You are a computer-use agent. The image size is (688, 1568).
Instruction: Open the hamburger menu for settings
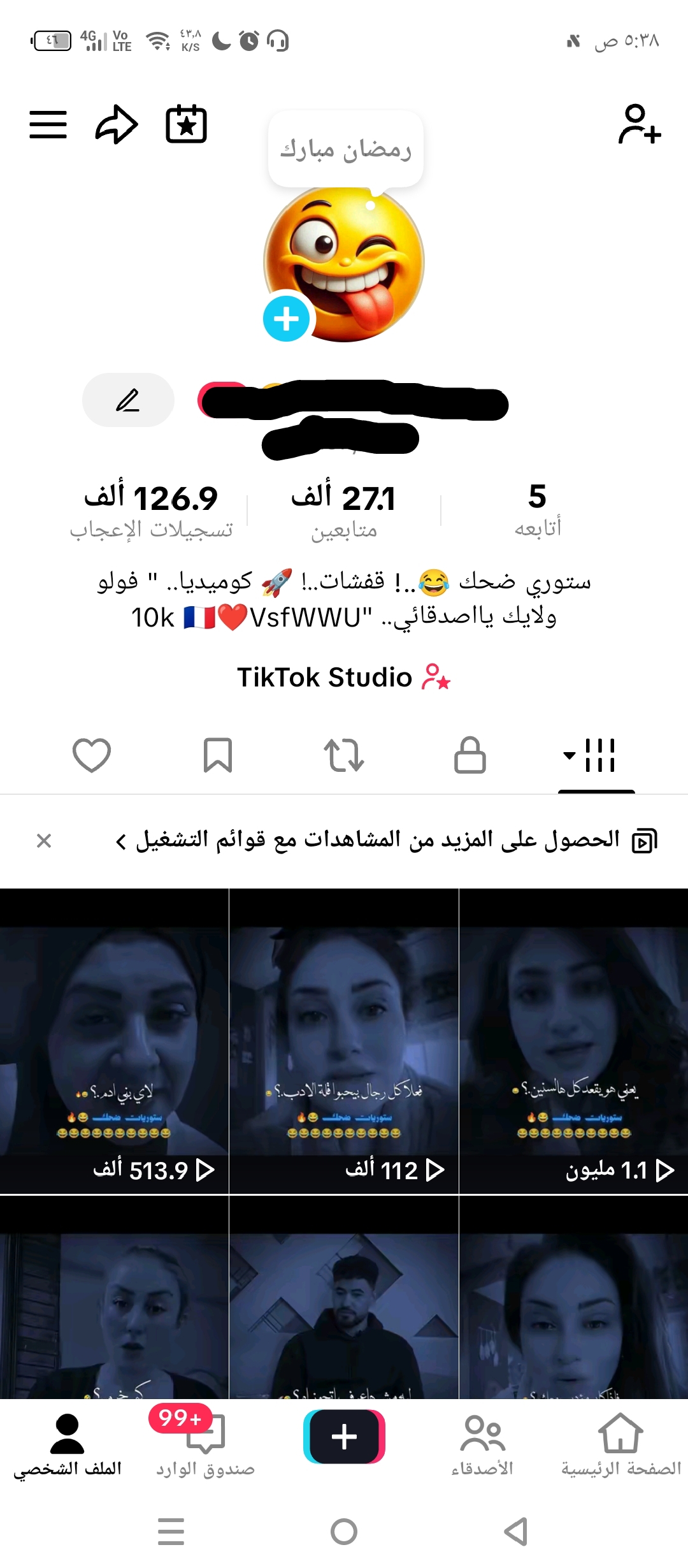[x=48, y=125]
